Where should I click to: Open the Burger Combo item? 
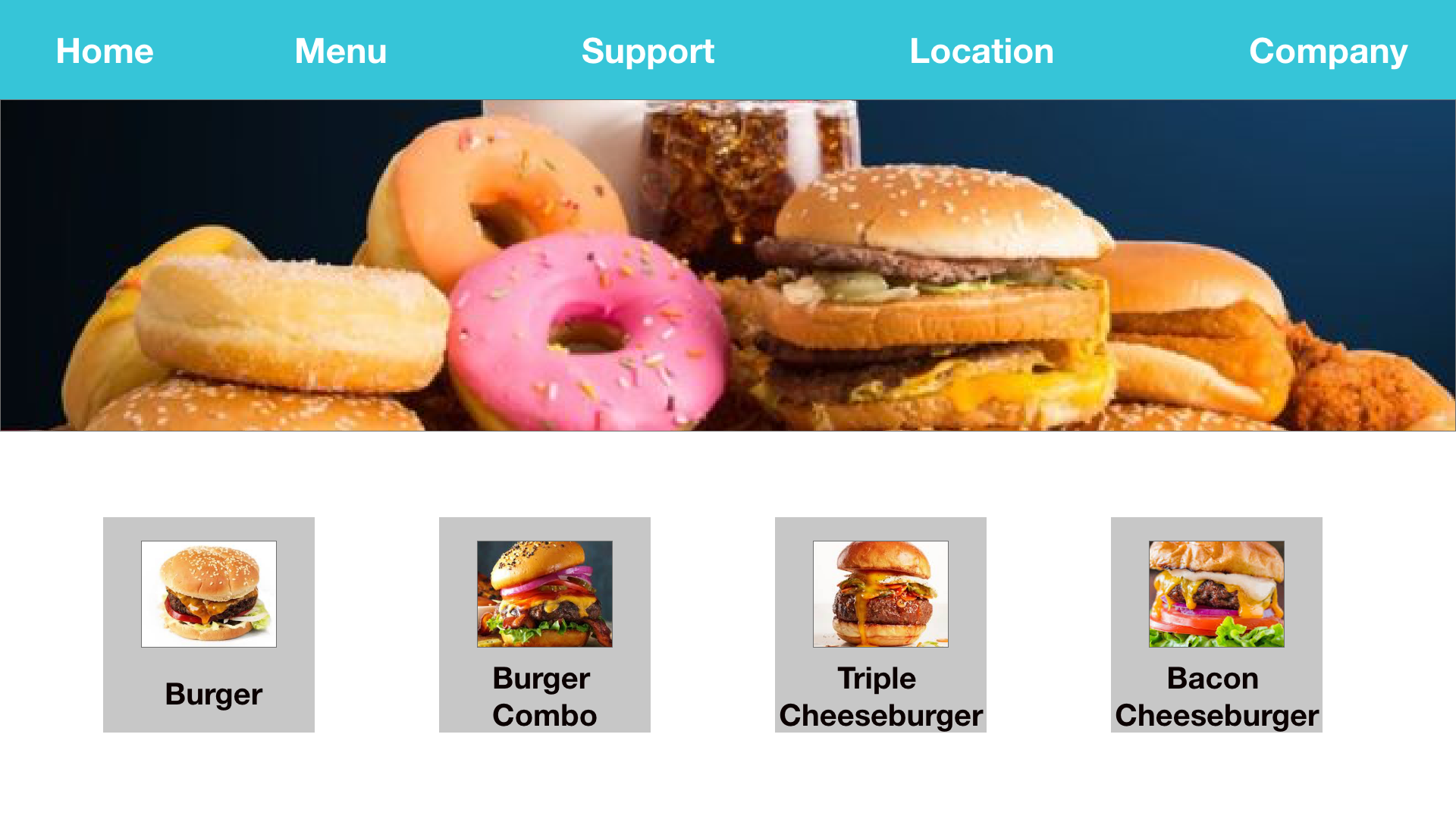pyautogui.click(x=544, y=624)
